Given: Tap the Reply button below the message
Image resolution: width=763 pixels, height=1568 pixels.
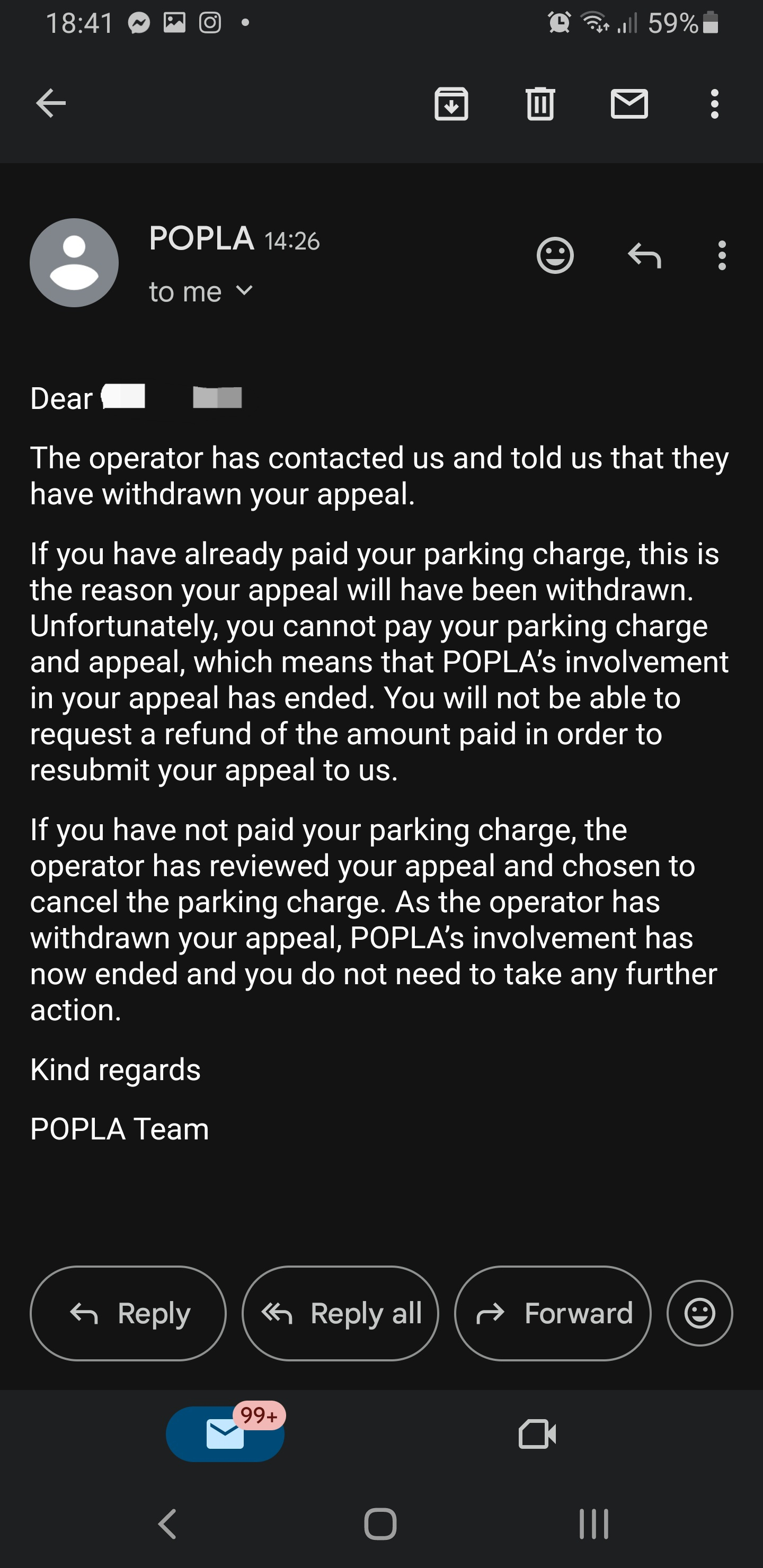Looking at the screenshot, I should coord(128,1313).
